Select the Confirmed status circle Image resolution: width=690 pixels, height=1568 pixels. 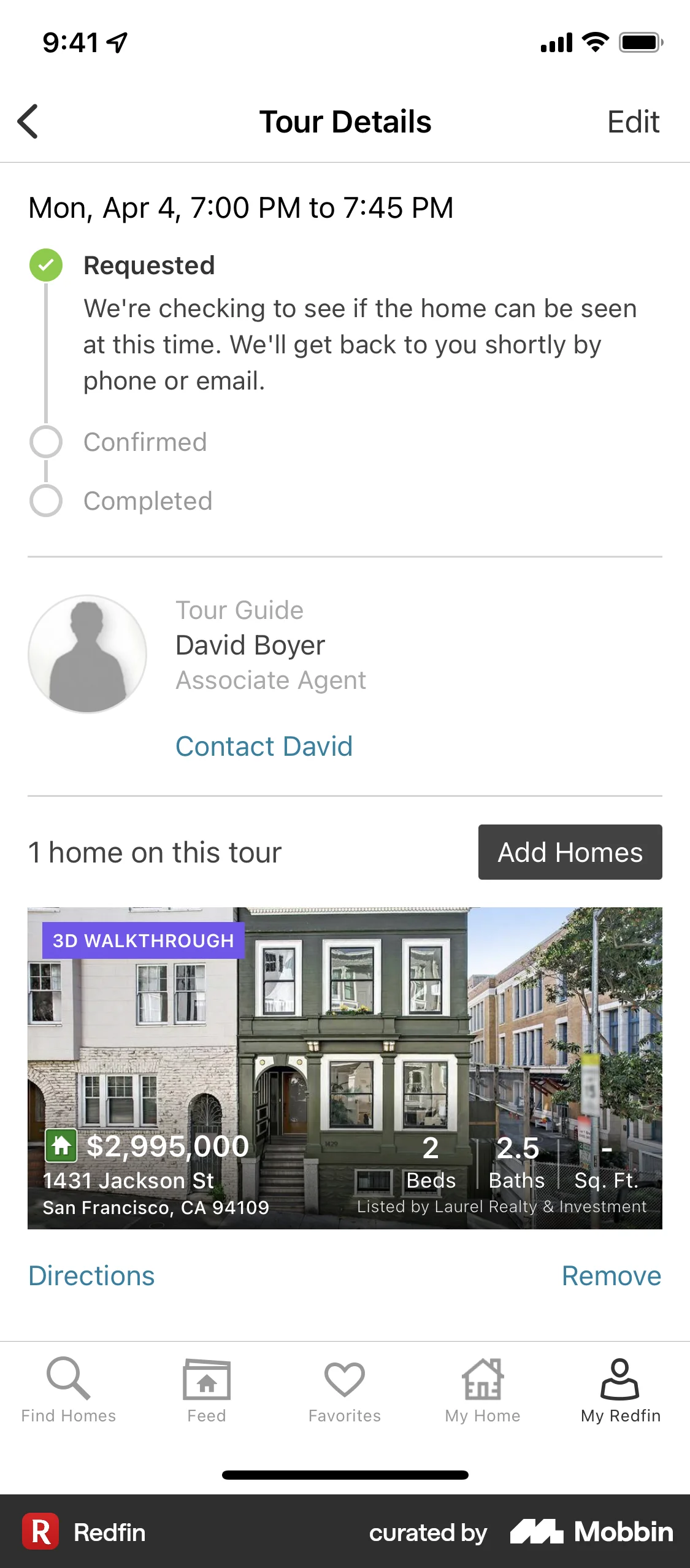click(x=46, y=441)
